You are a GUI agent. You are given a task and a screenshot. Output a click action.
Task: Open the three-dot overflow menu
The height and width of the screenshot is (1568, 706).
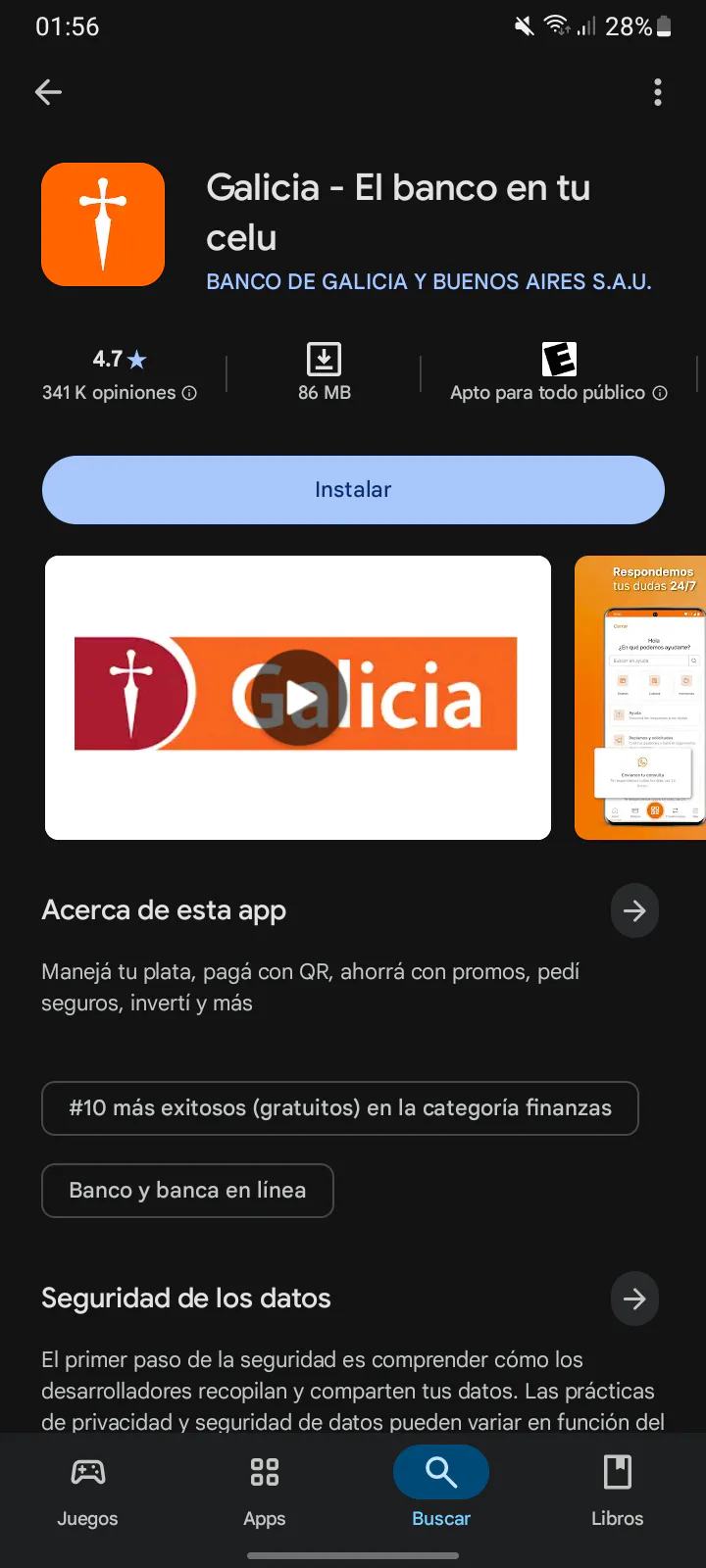point(658,92)
